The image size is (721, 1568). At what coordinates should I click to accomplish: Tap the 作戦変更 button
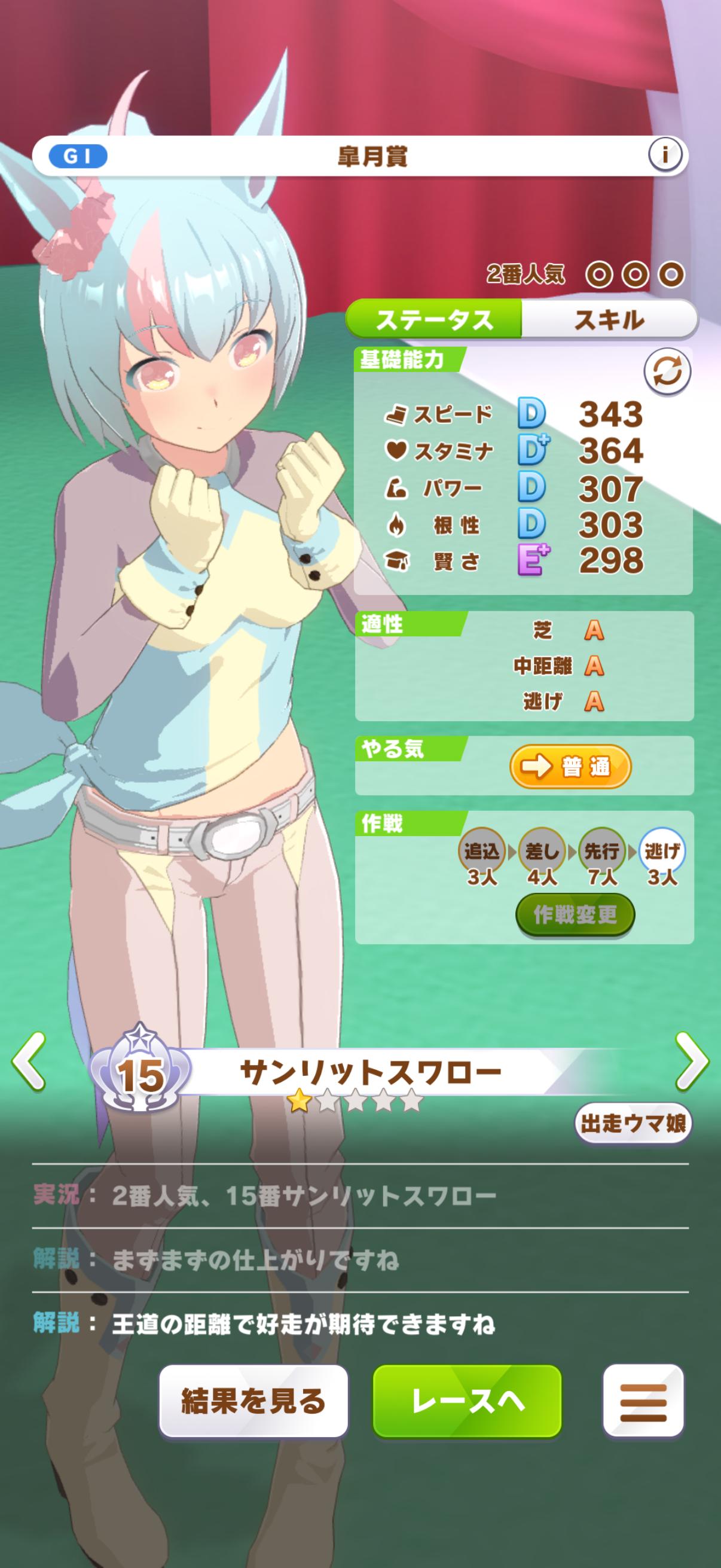tap(575, 914)
